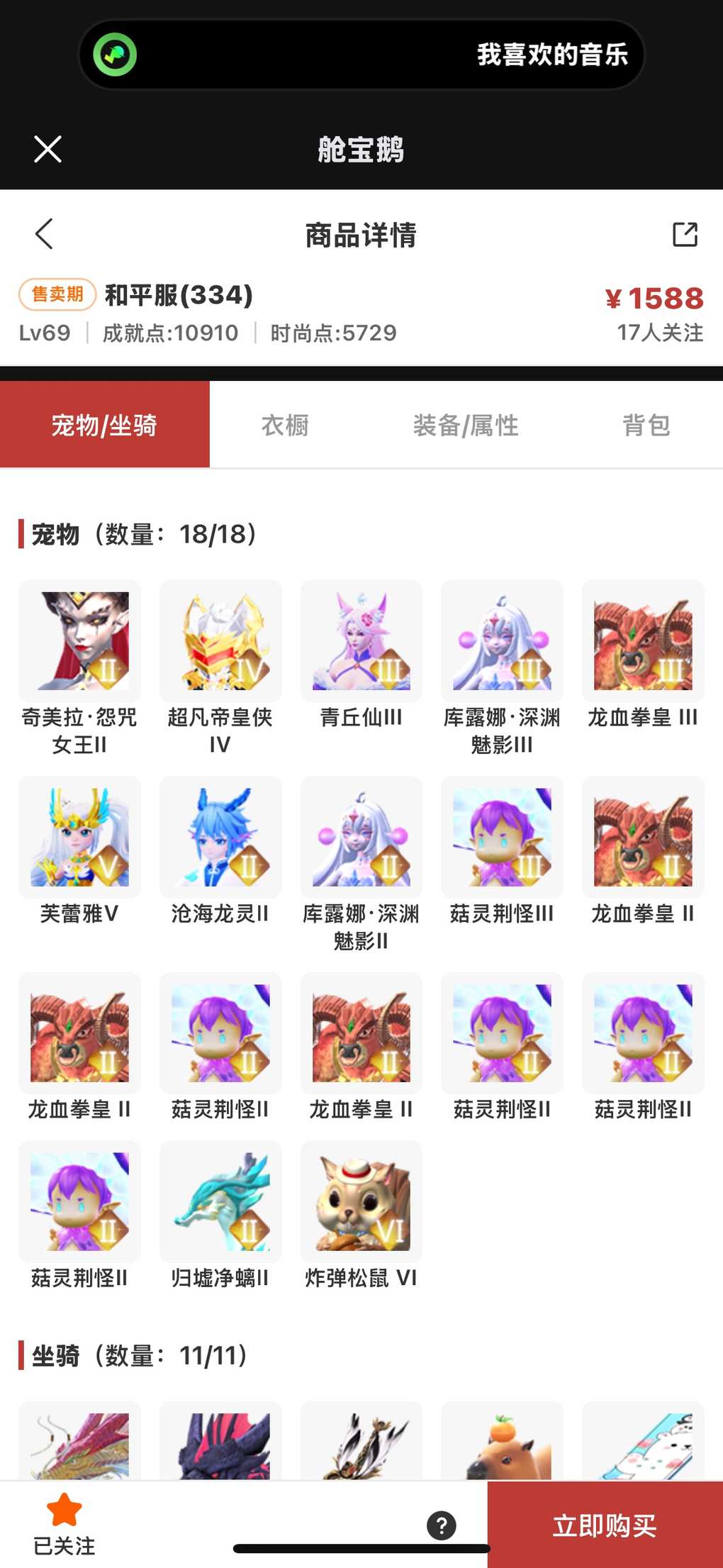The height and width of the screenshot is (1568, 723).
Task: Switch to the 装备/属性 tab
Action: pyautogui.click(x=466, y=426)
